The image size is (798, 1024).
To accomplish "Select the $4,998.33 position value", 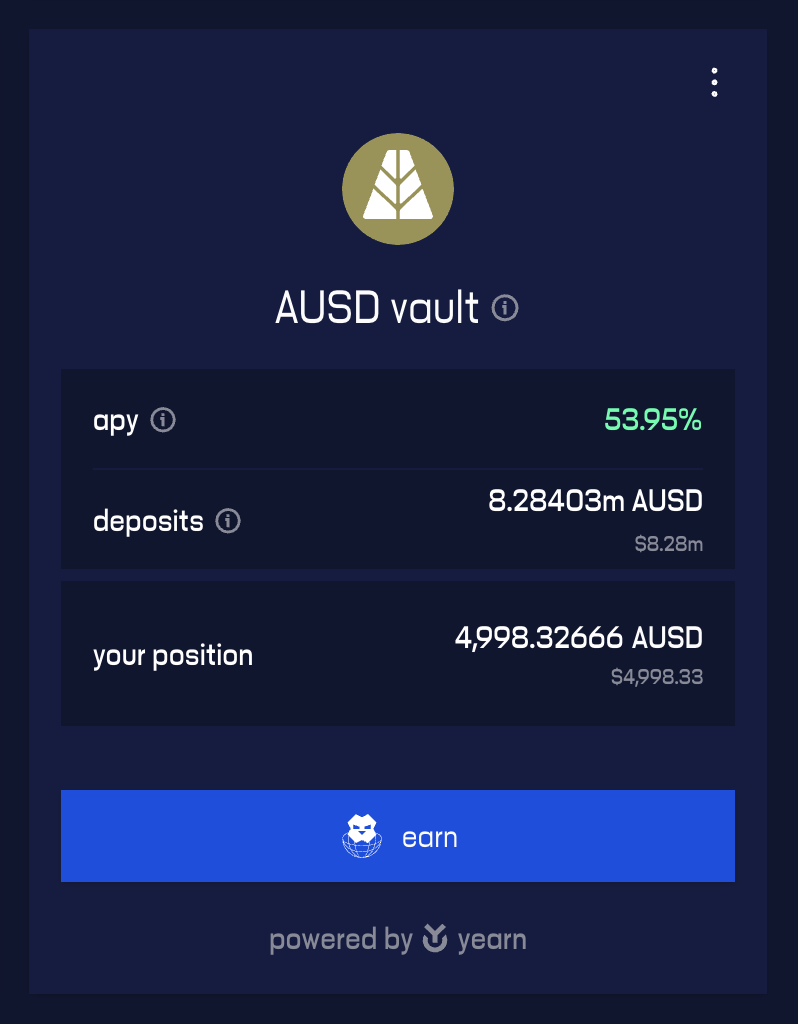I will [x=657, y=677].
